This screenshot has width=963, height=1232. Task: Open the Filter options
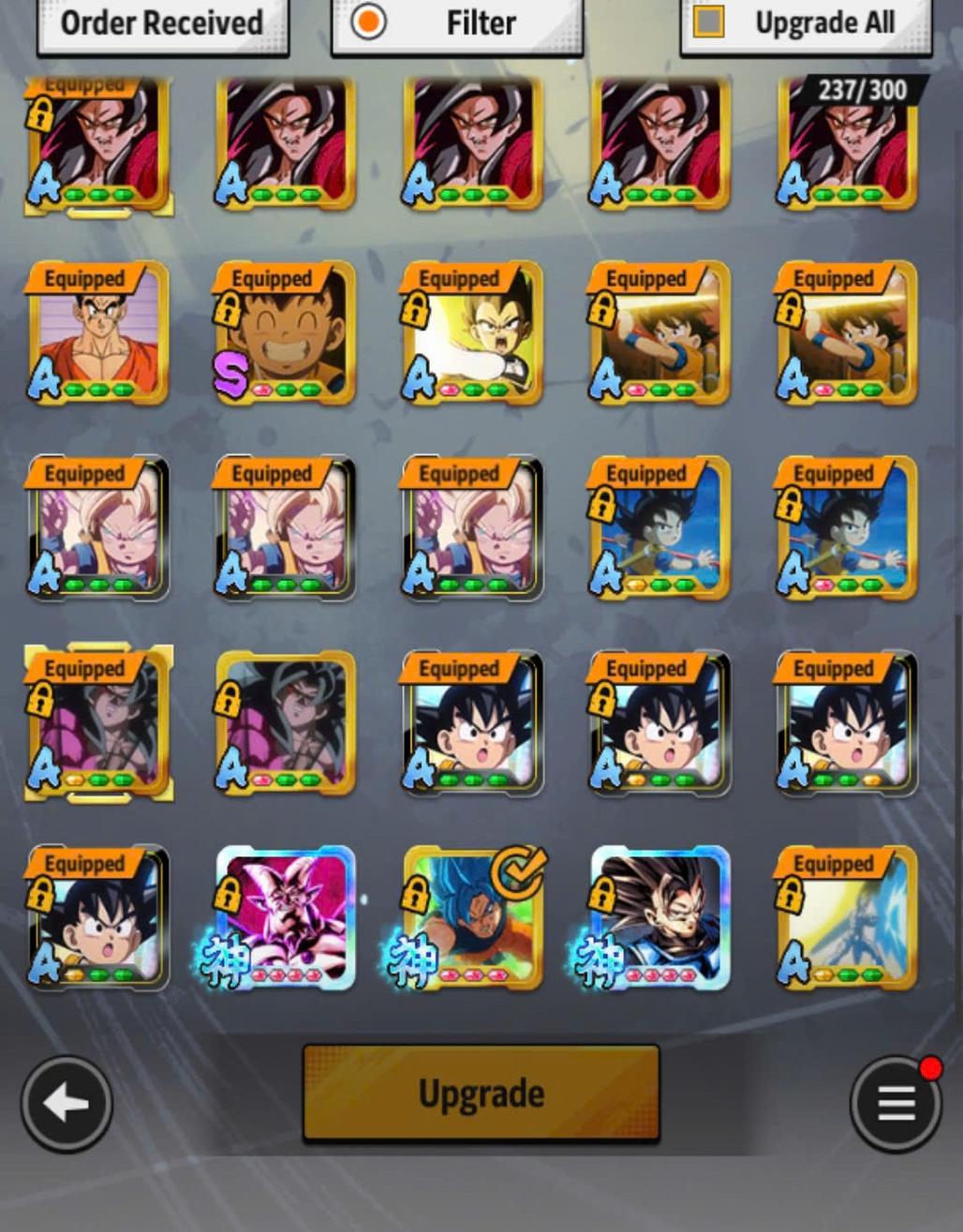tap(457, 24)
